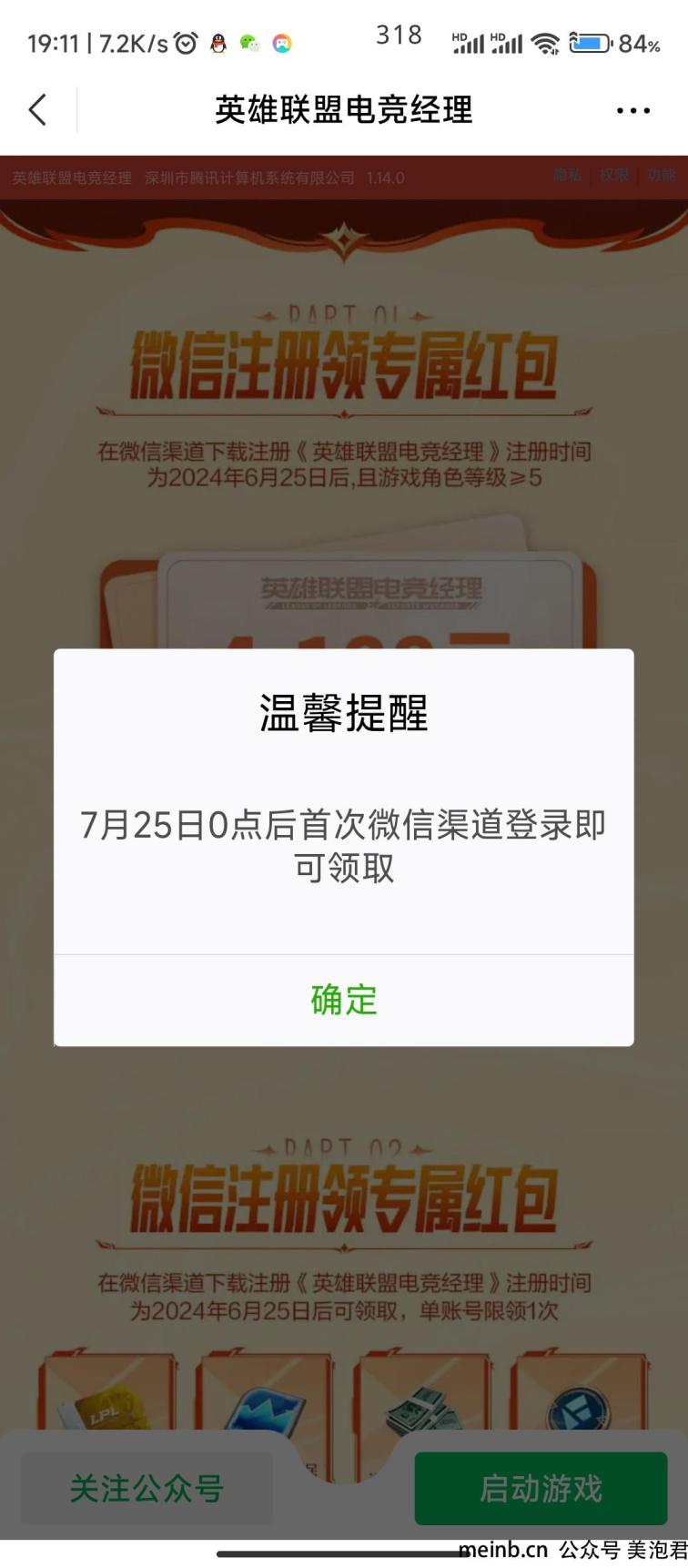
Task: Confirm the reminder with 确定
Action: [344, 1000]
